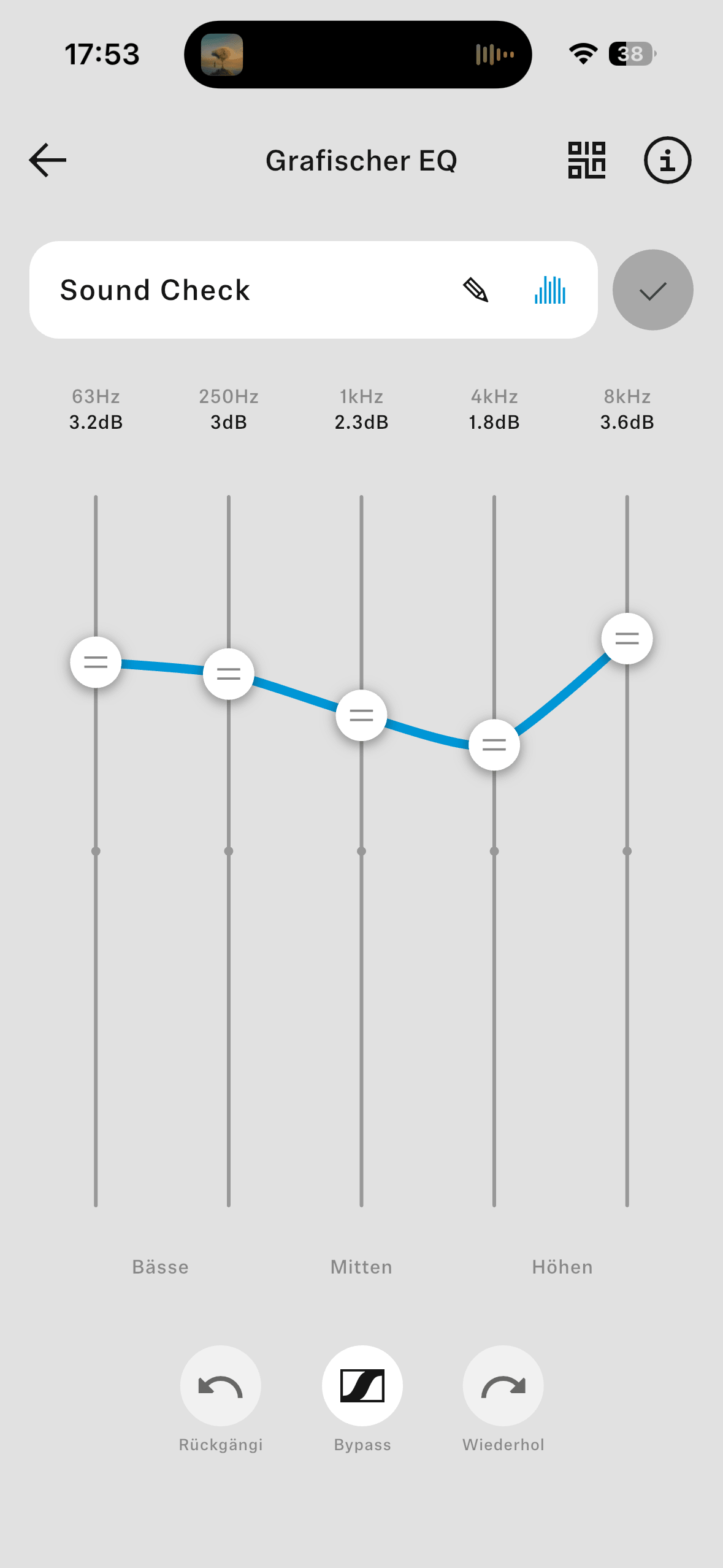Screen dimensions: 723x1568
Task: Tap the 63Hz slider handle
Action: click(96, 662)
